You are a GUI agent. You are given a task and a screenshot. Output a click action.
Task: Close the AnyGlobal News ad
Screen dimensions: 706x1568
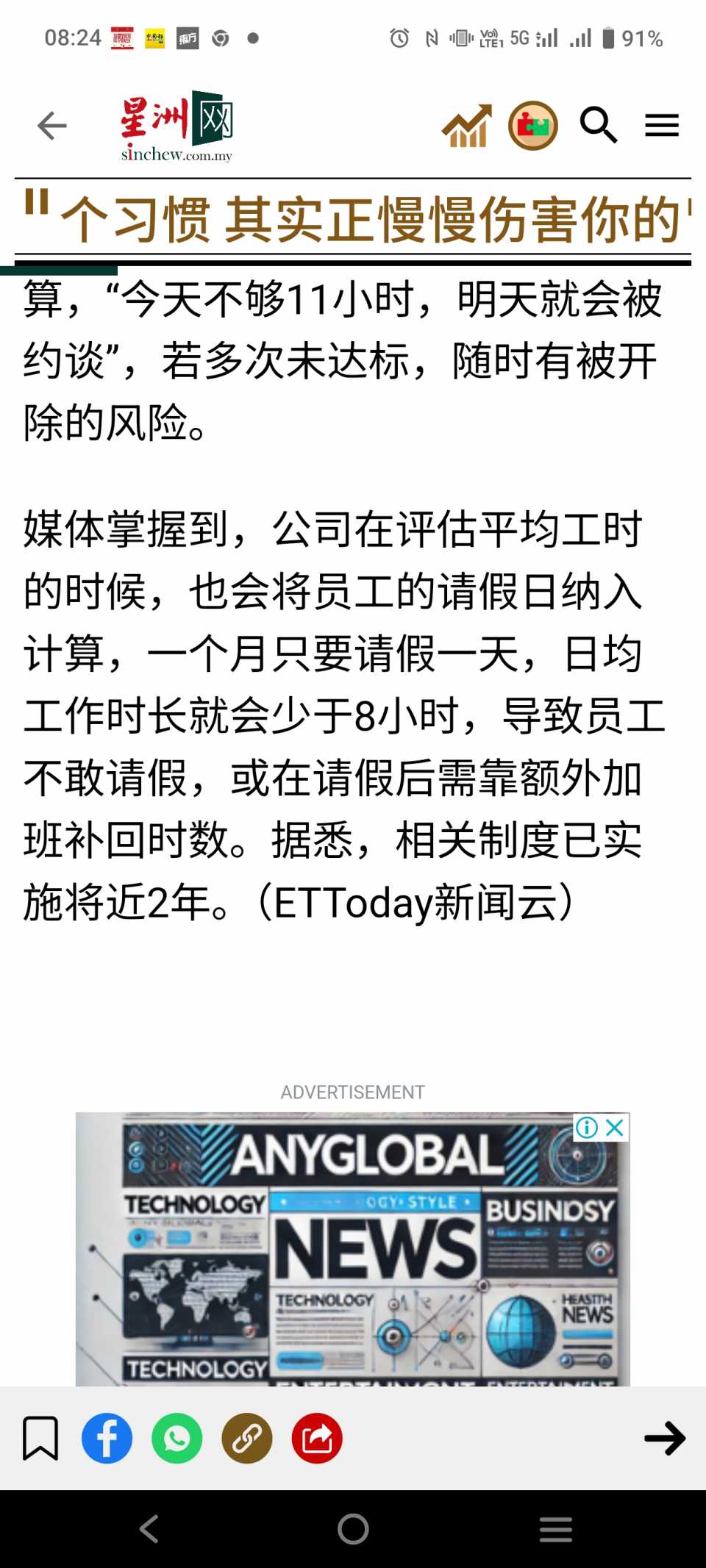(616, 1127)
